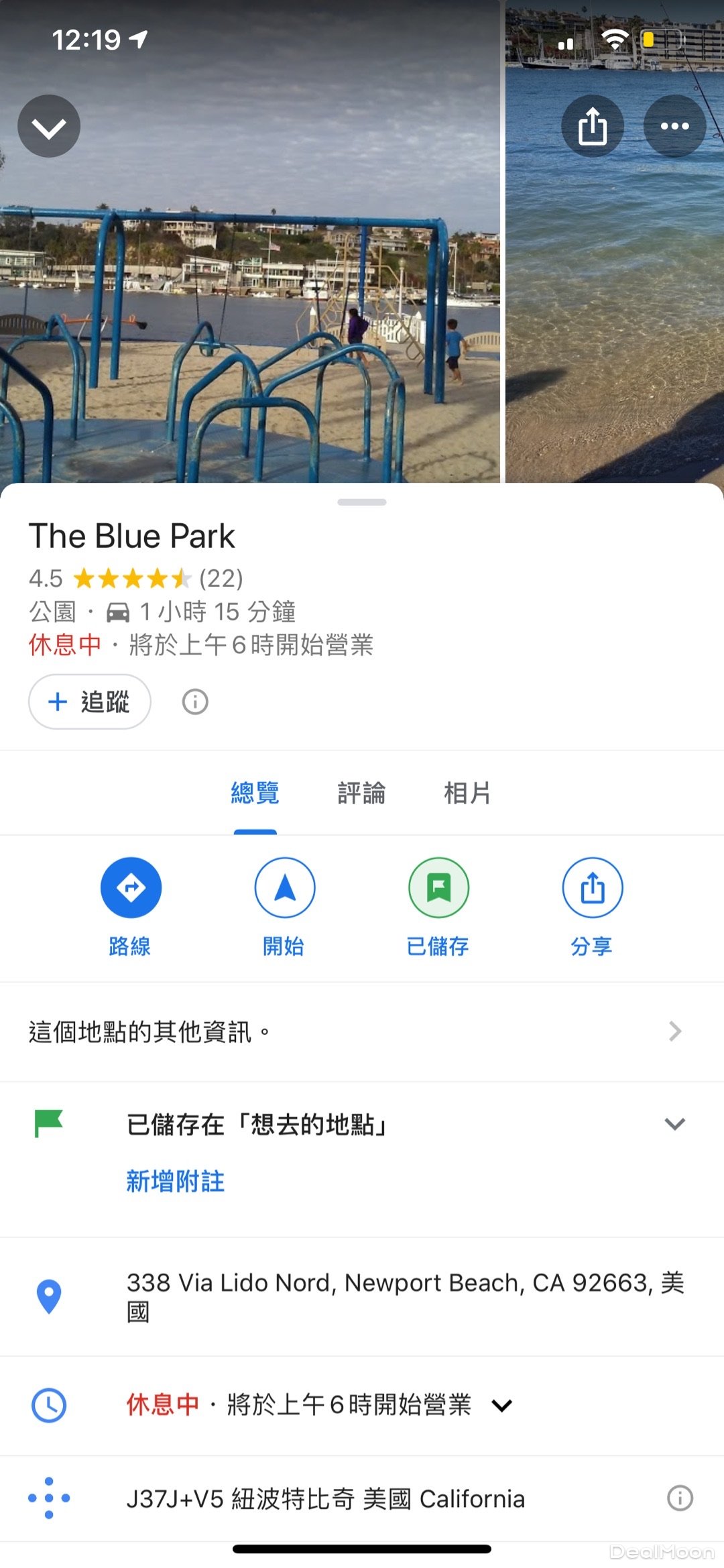Follow The Blue Park with 追蹤 button
Screen dimensions: 724x1568
tap(90, 702)
